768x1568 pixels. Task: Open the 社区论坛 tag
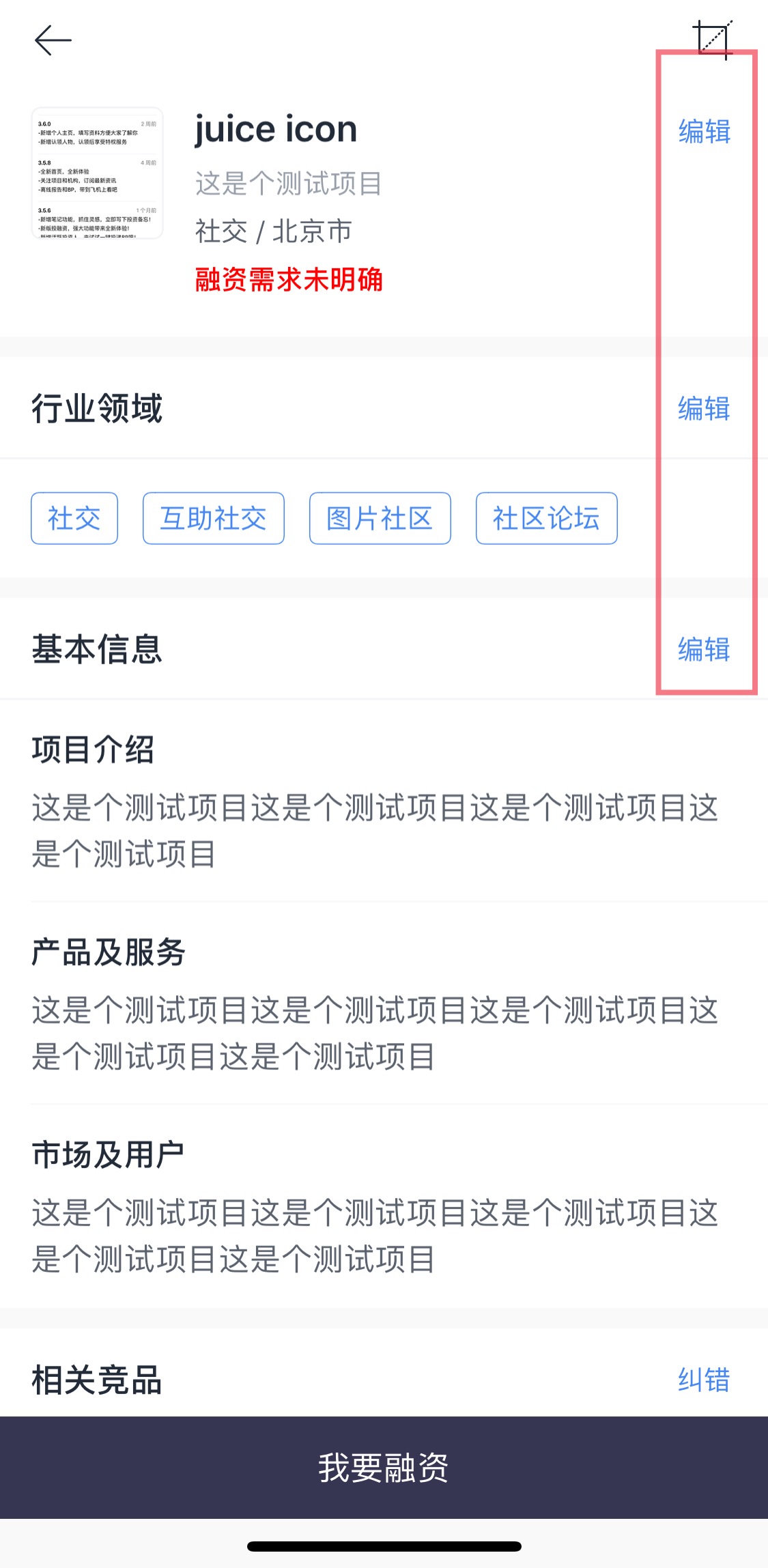546,518
